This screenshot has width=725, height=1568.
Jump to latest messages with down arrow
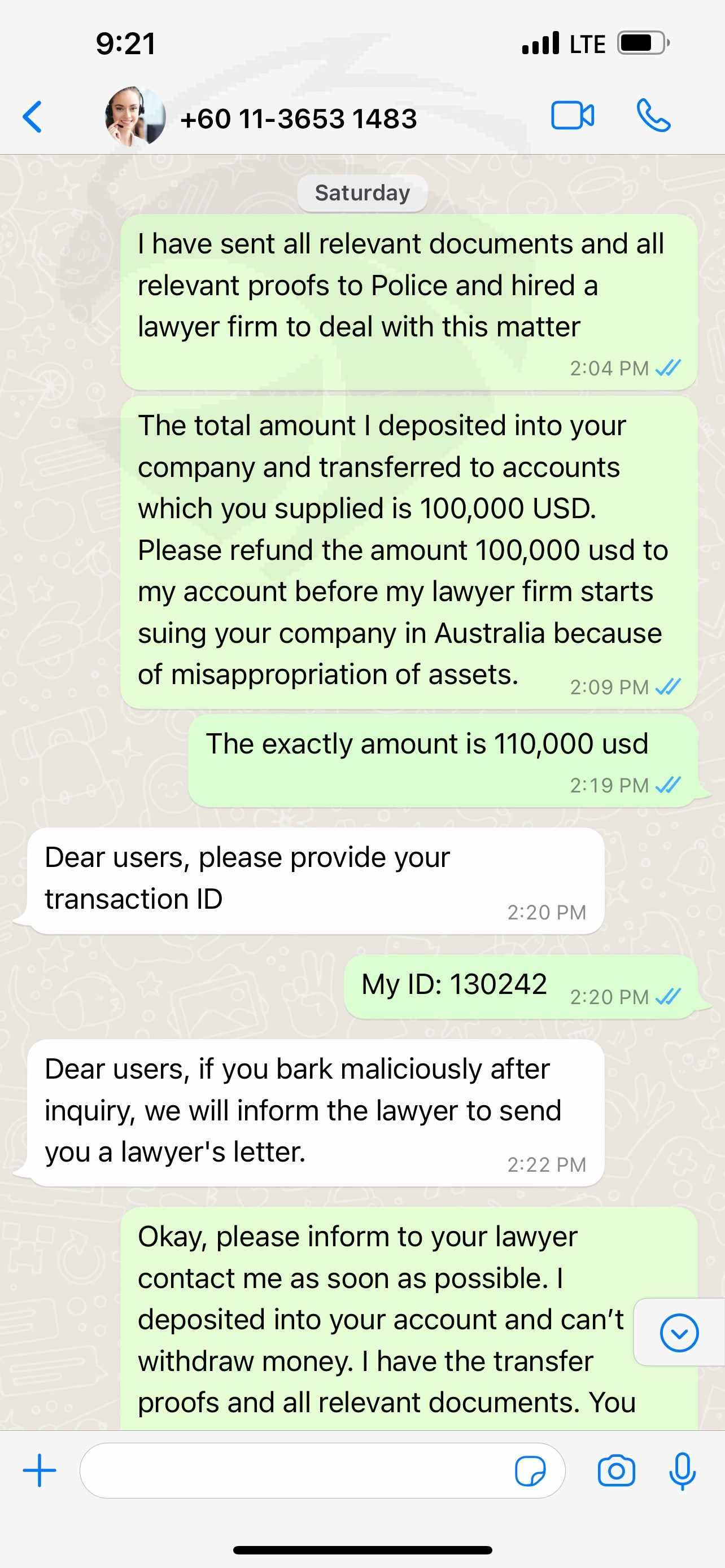(x=679, y=1333)
